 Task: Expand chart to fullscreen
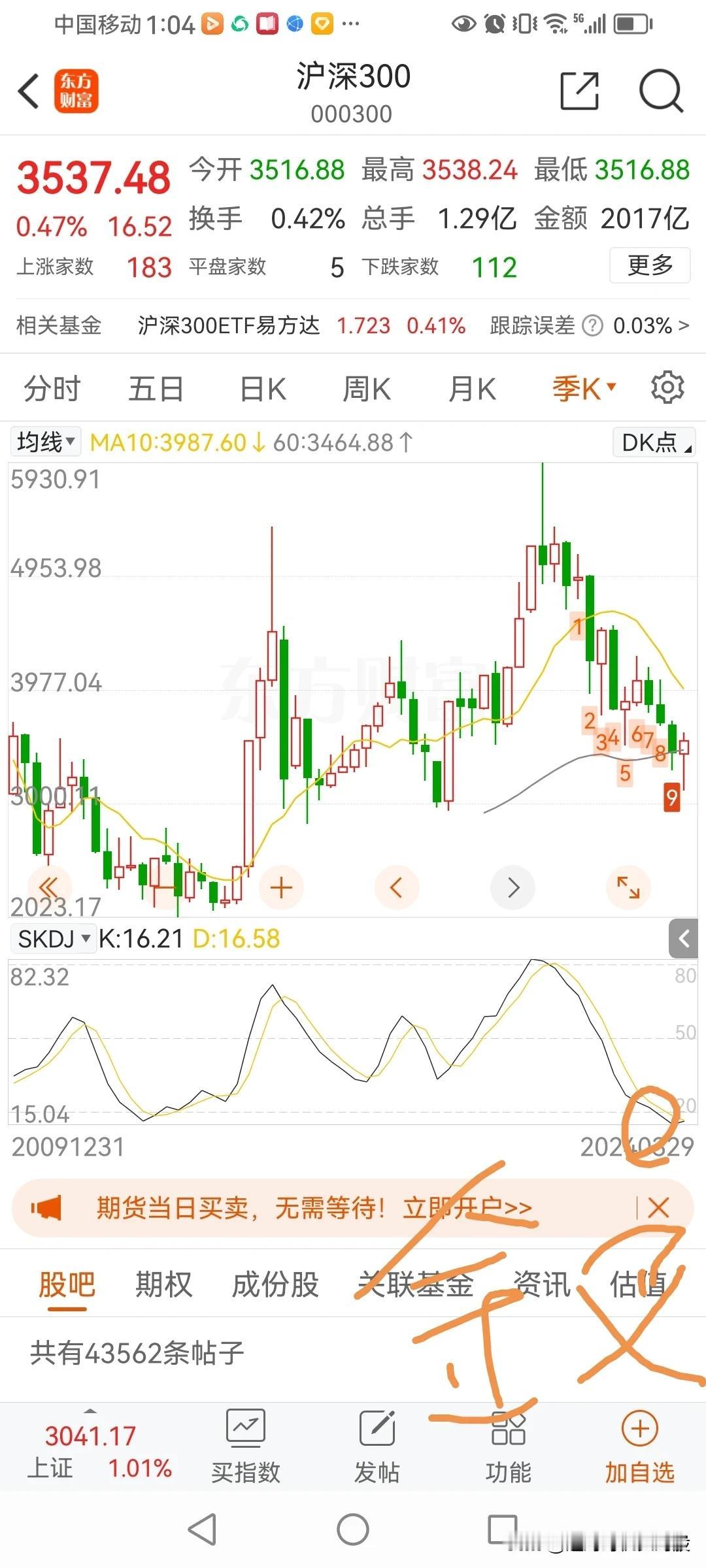click(628, 887)
